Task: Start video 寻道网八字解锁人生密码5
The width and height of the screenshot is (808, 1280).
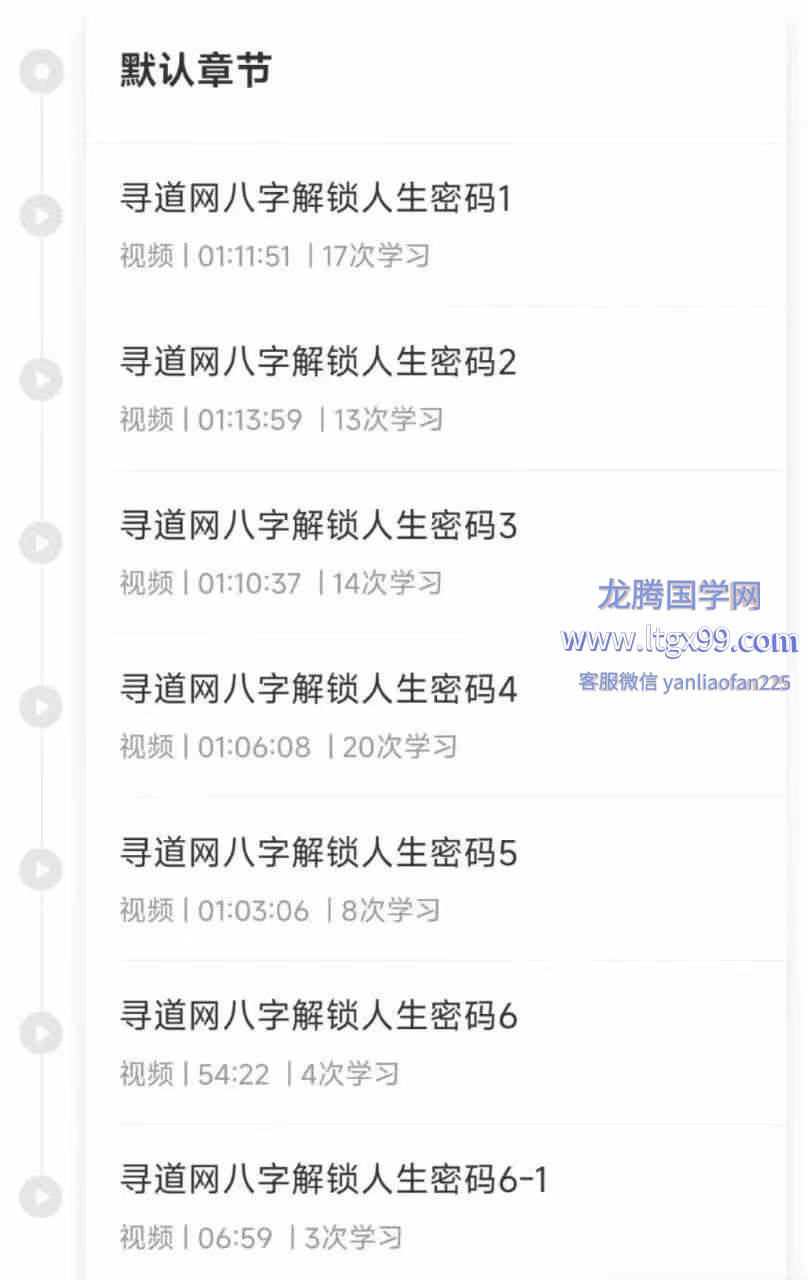Action: coord(318,854)
